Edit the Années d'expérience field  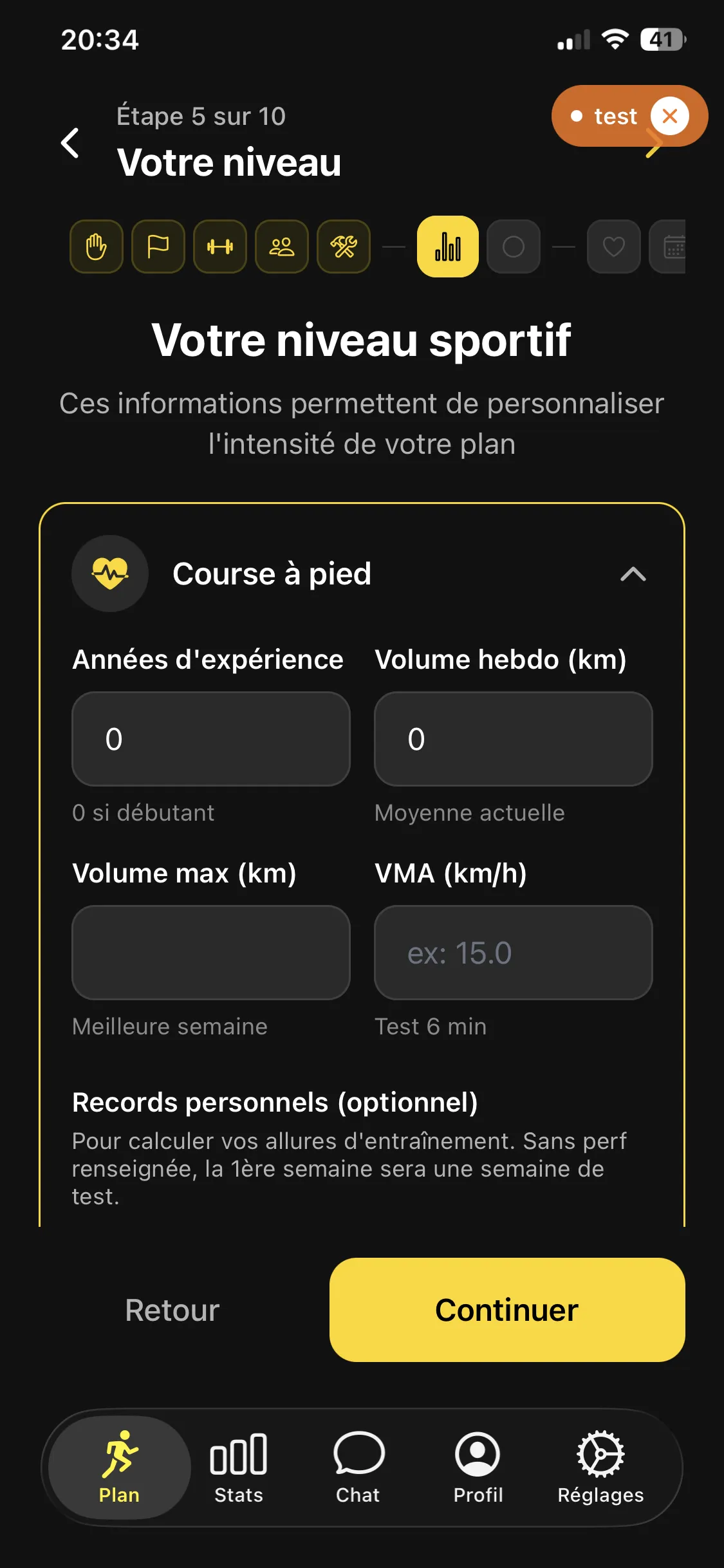coord(211,739)
